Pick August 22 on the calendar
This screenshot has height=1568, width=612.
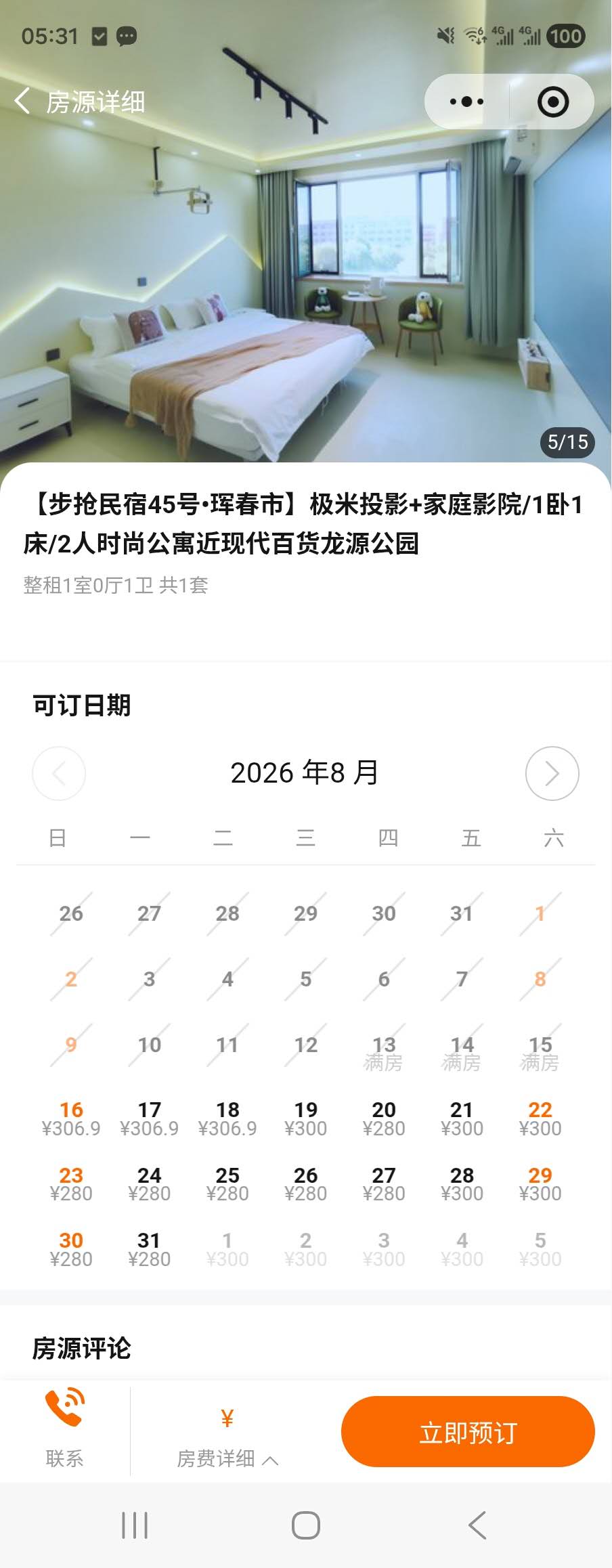(540, 1119)
